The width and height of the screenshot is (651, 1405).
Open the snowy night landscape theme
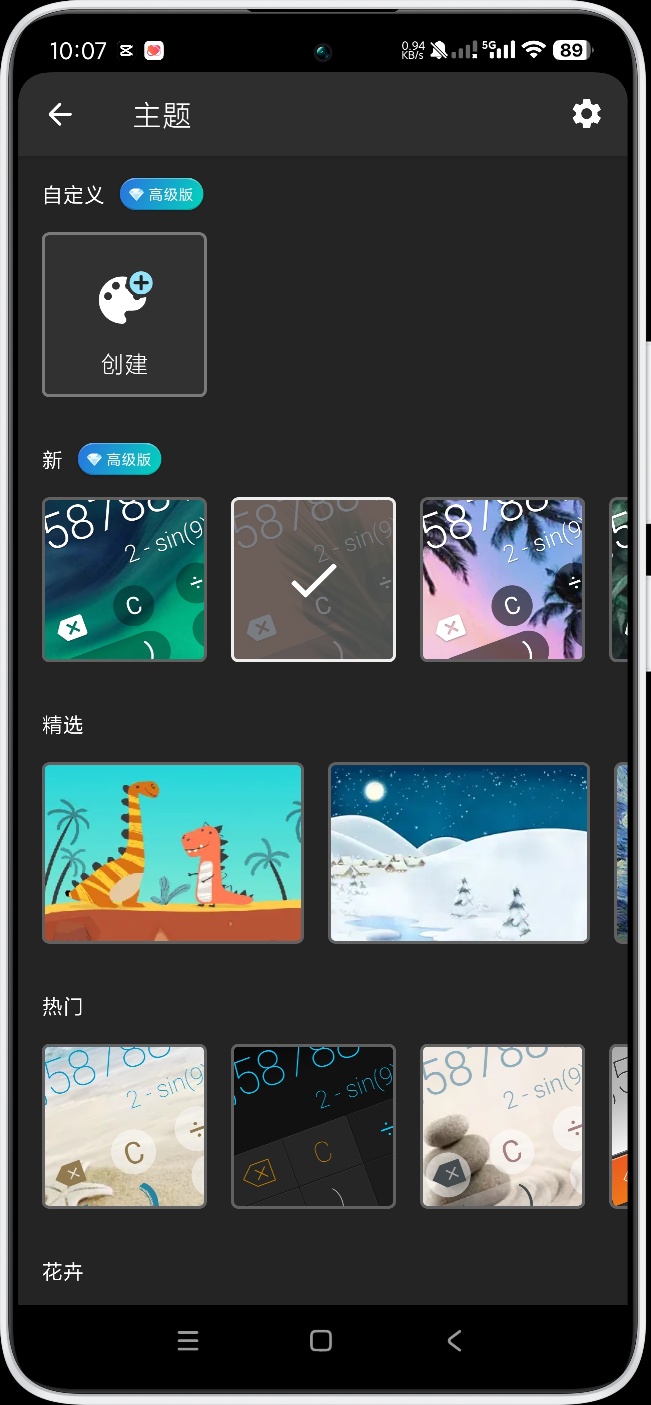coord(459,853)
